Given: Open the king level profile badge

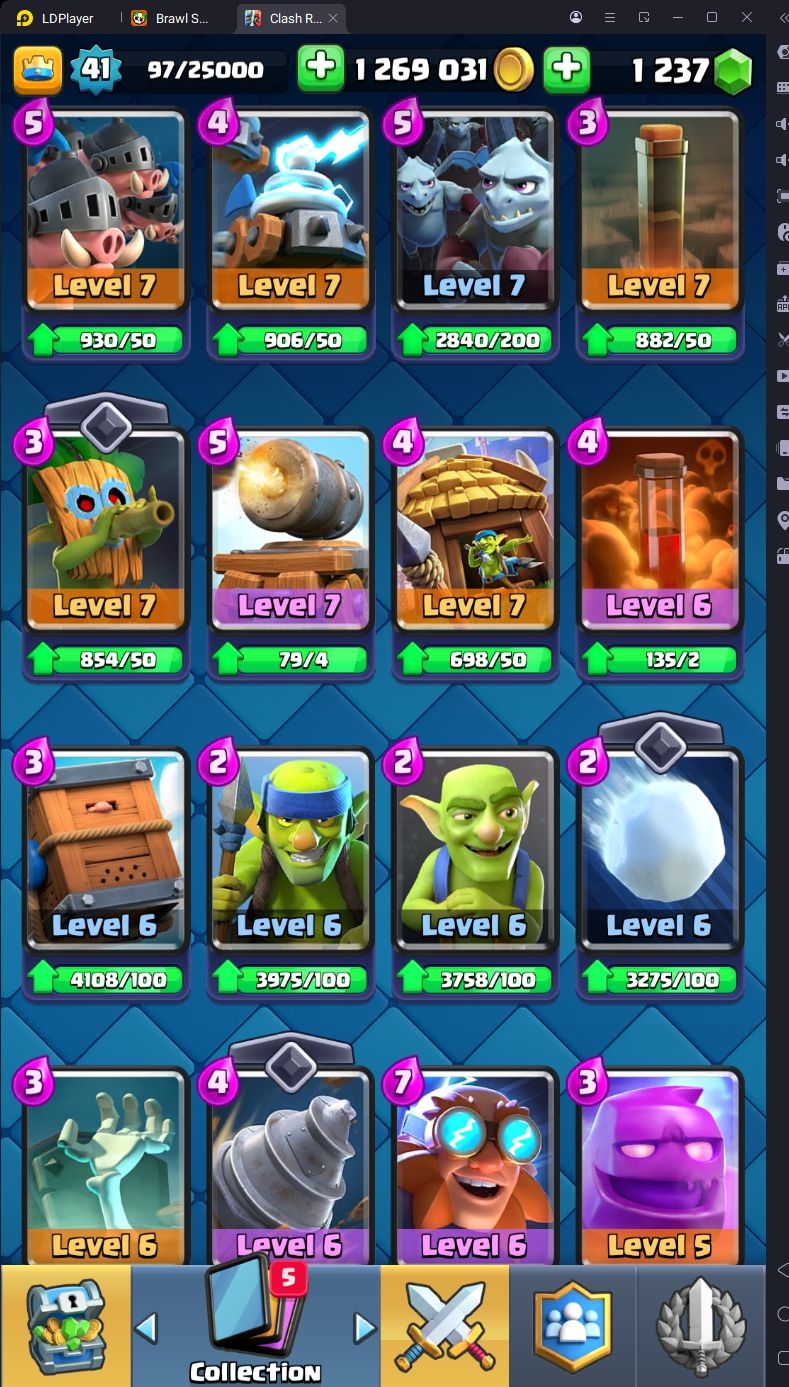Looking at the screenshot, I should click(x=37, y=68).
